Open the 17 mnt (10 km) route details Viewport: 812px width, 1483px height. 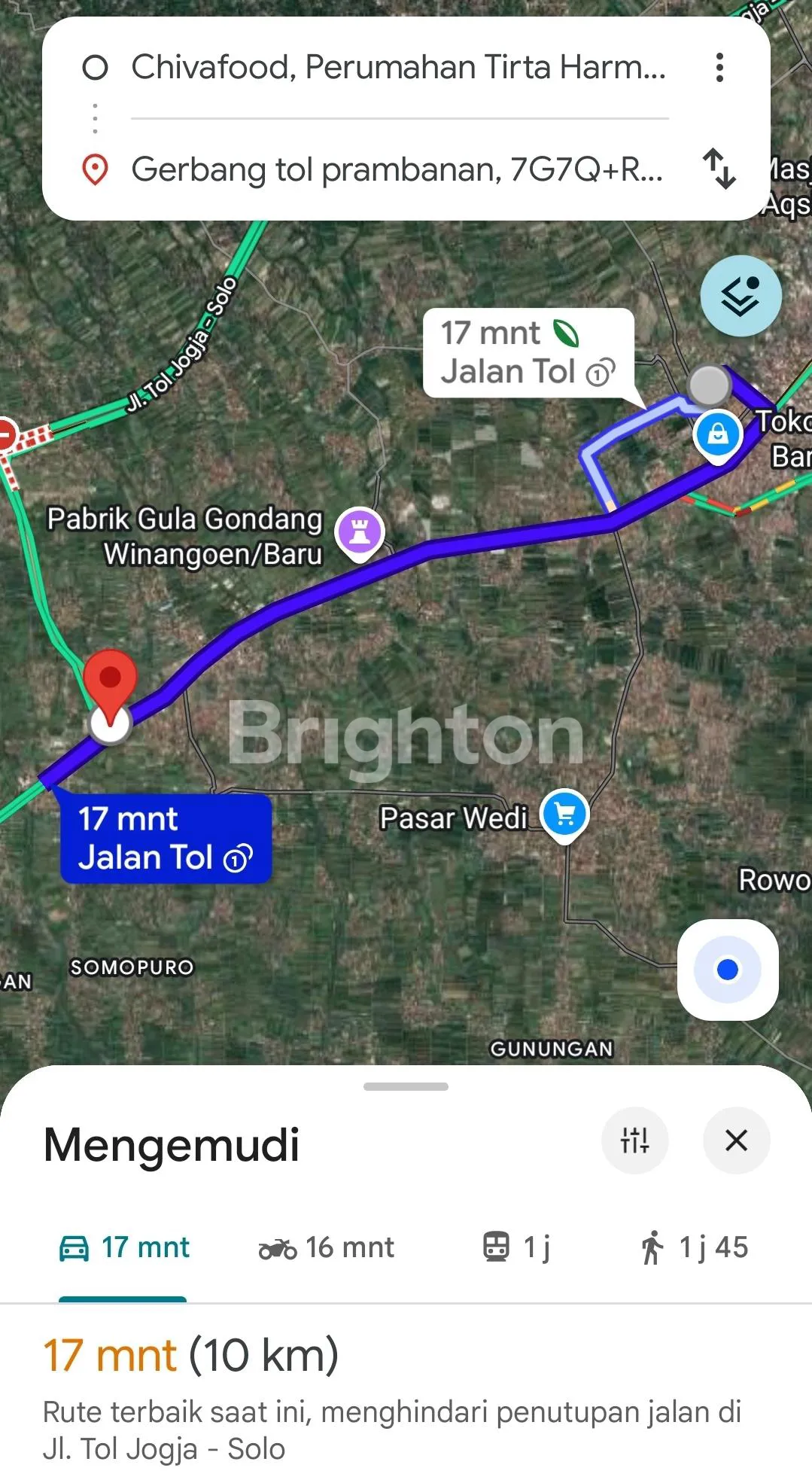(x=191, y=1355)
